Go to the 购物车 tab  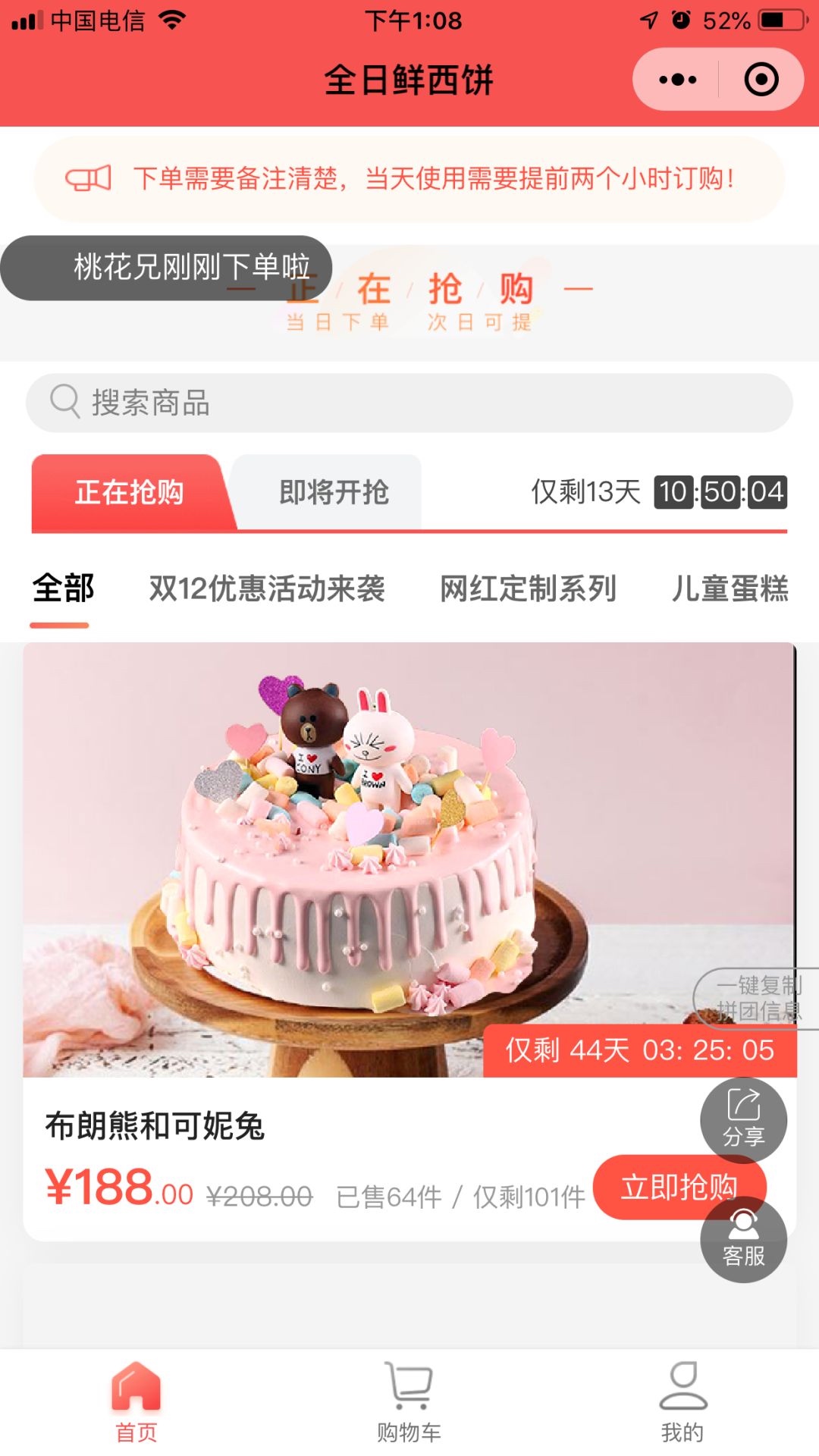[409, 1401]
